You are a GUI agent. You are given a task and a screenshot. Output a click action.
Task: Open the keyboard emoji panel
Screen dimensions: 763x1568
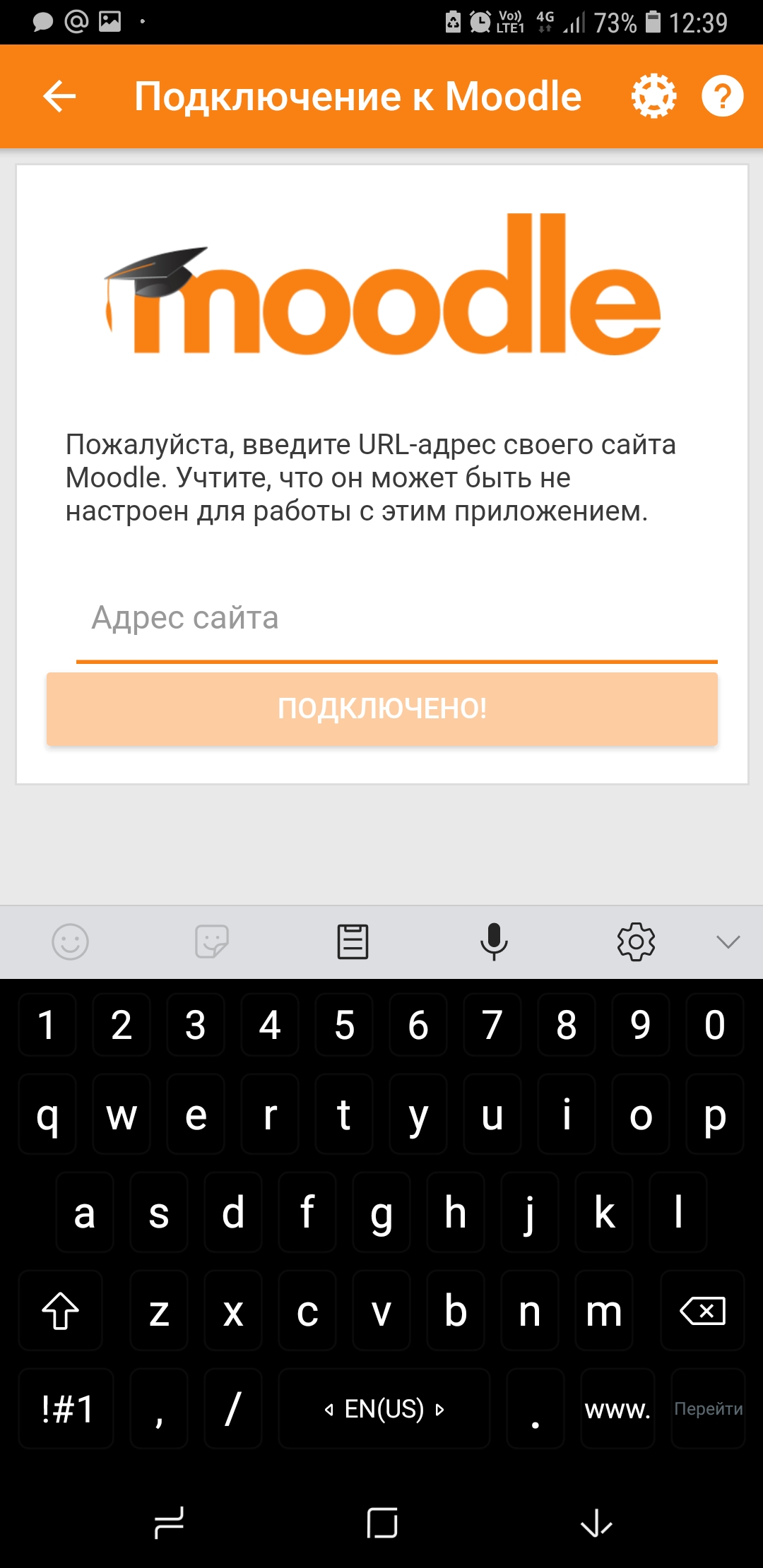[x=71, y=942]
